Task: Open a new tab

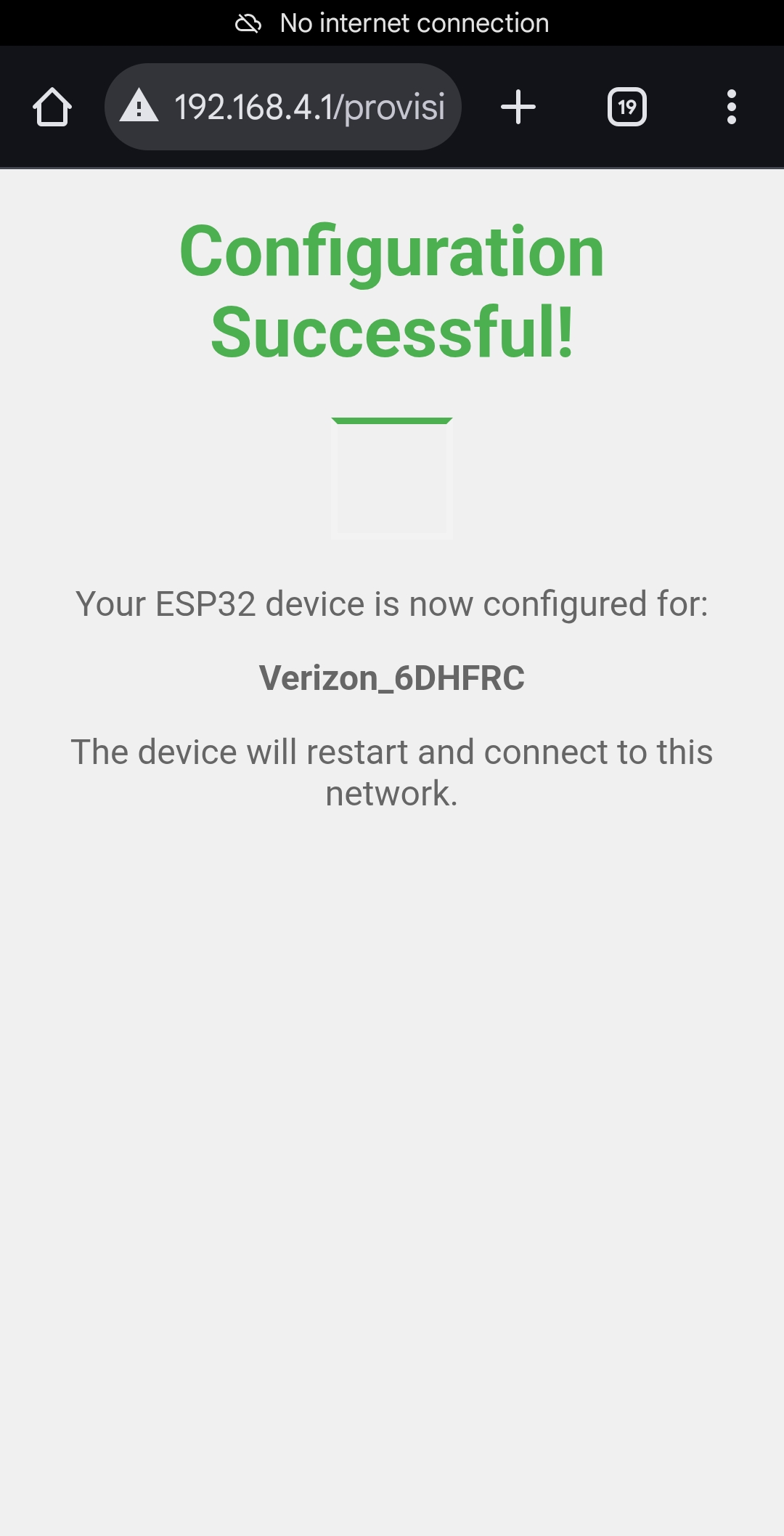Action: (x=518, y=107)
